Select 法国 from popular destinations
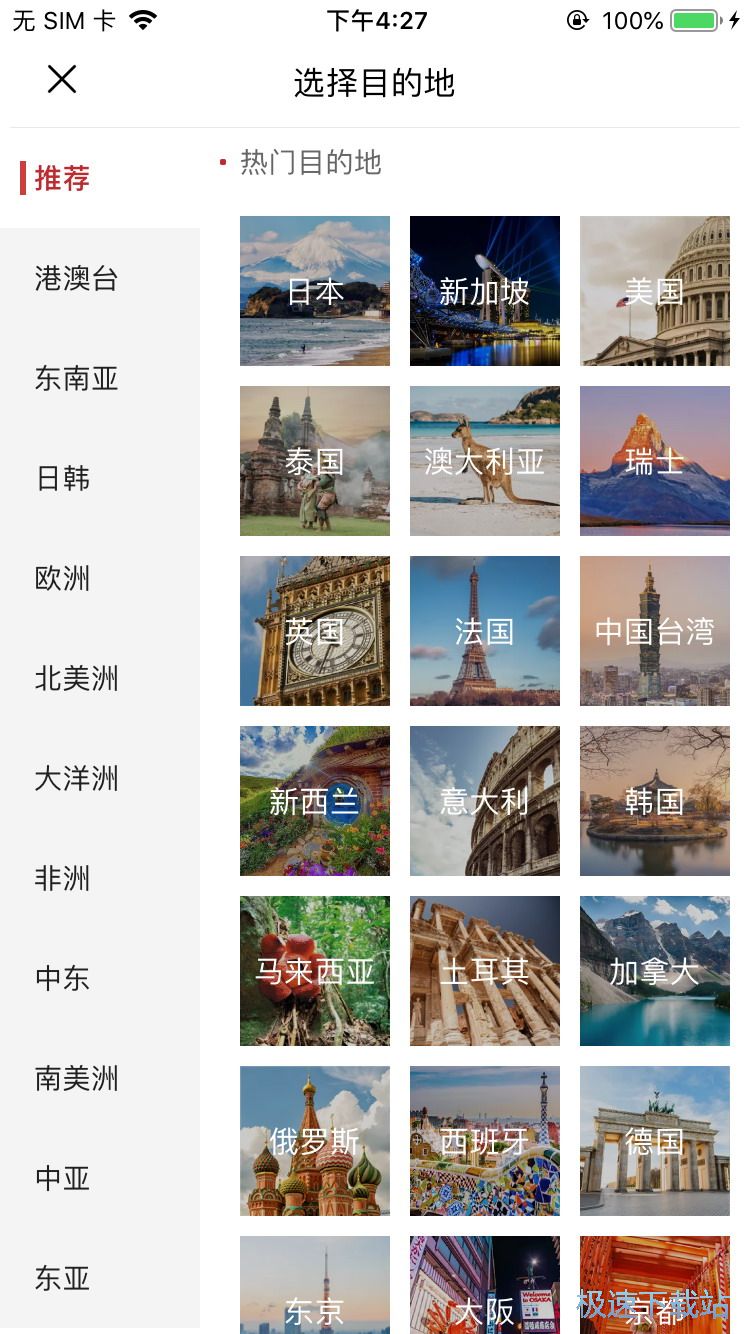Viewport: 750px width, 1334px height. (485, 631)
